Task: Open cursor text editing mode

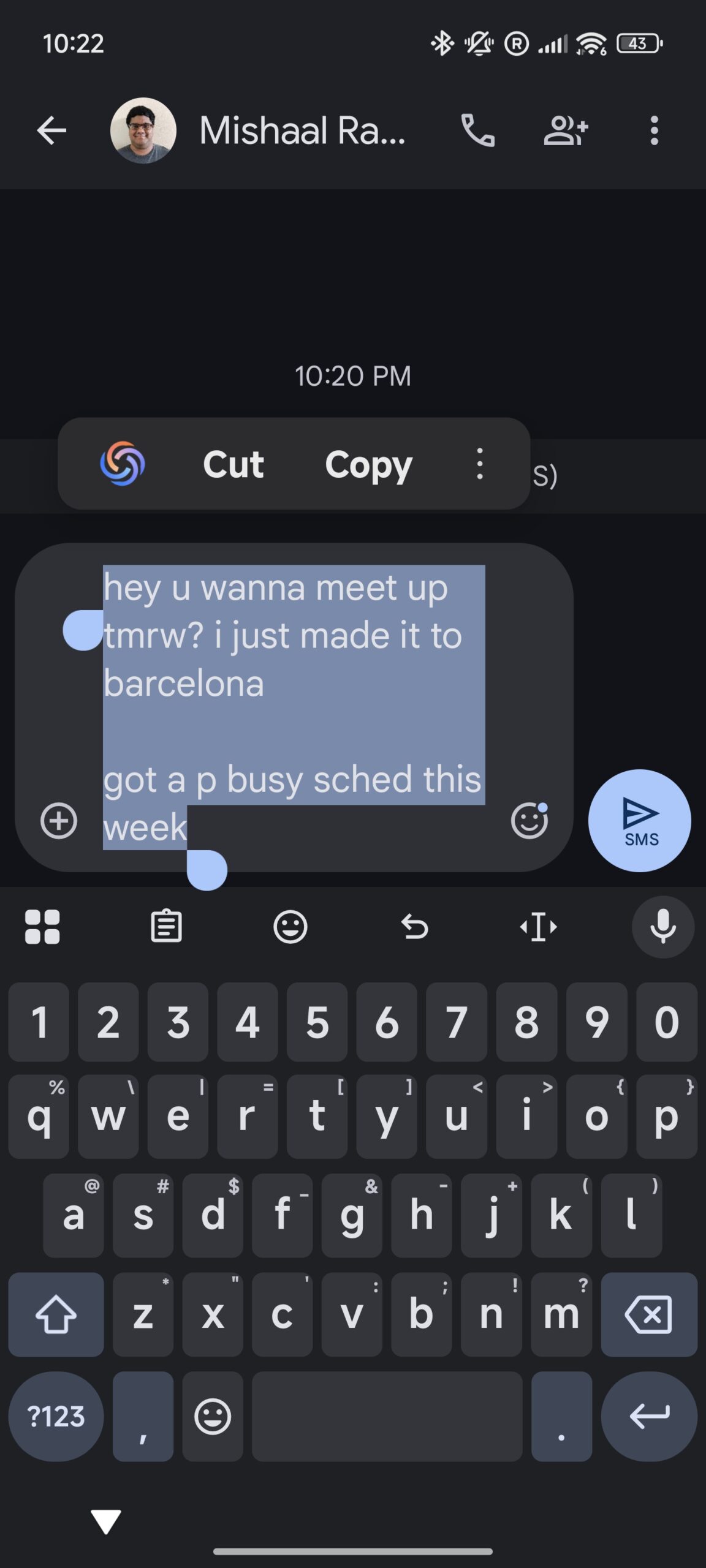Action: point(539,927)
